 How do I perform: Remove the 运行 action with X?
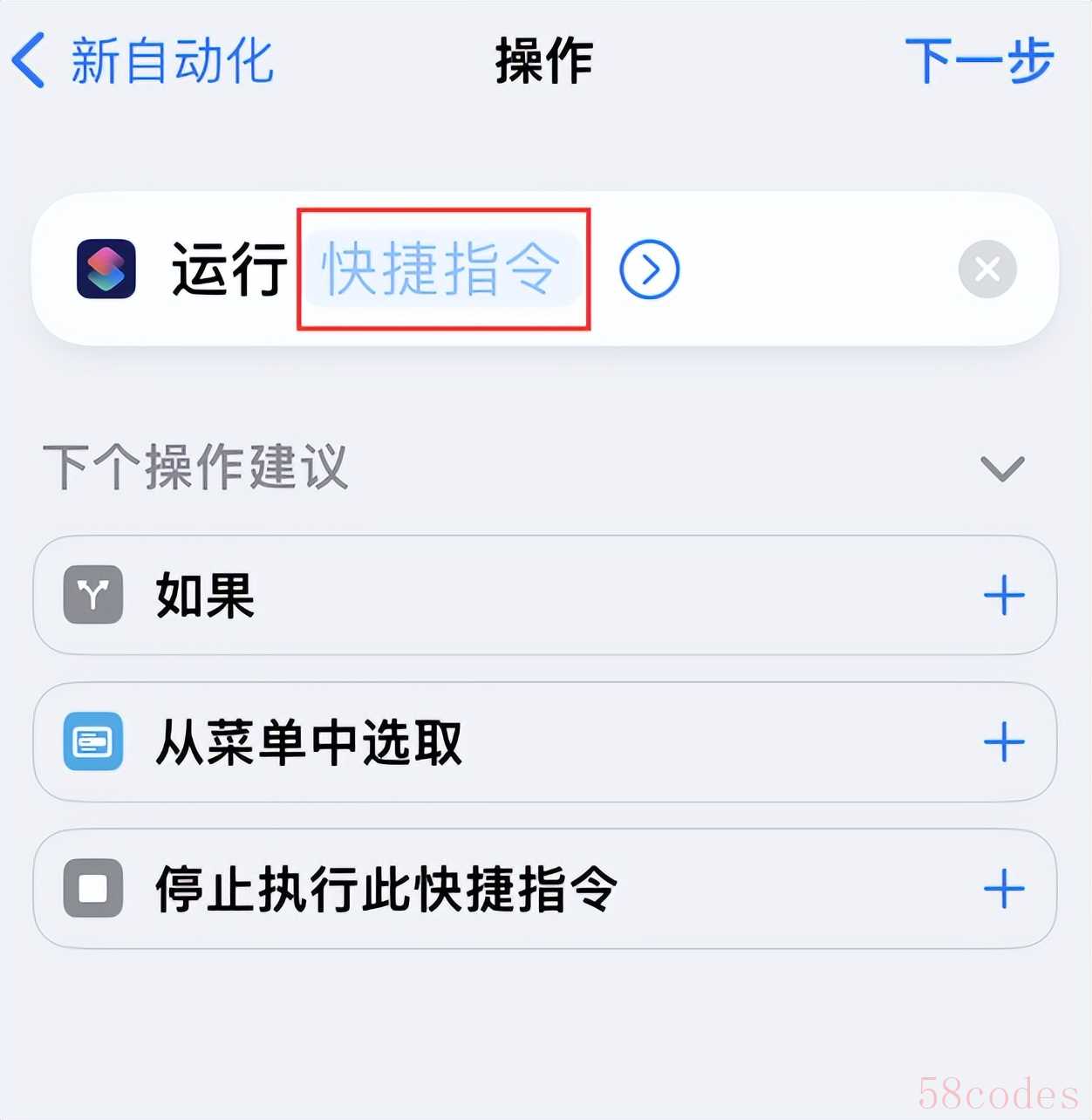pos(986,270)
